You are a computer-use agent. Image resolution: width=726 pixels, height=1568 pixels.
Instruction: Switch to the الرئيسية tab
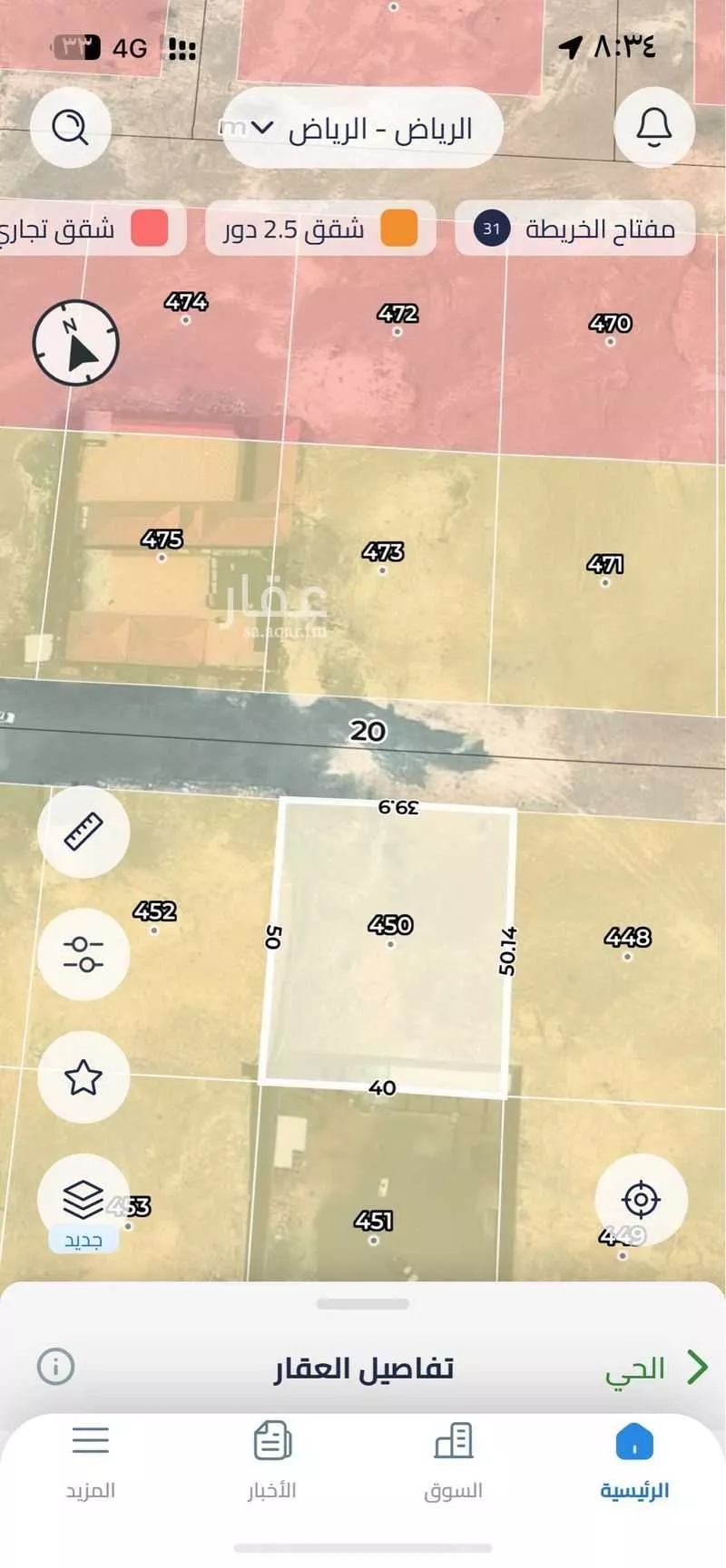(634, 1461)
